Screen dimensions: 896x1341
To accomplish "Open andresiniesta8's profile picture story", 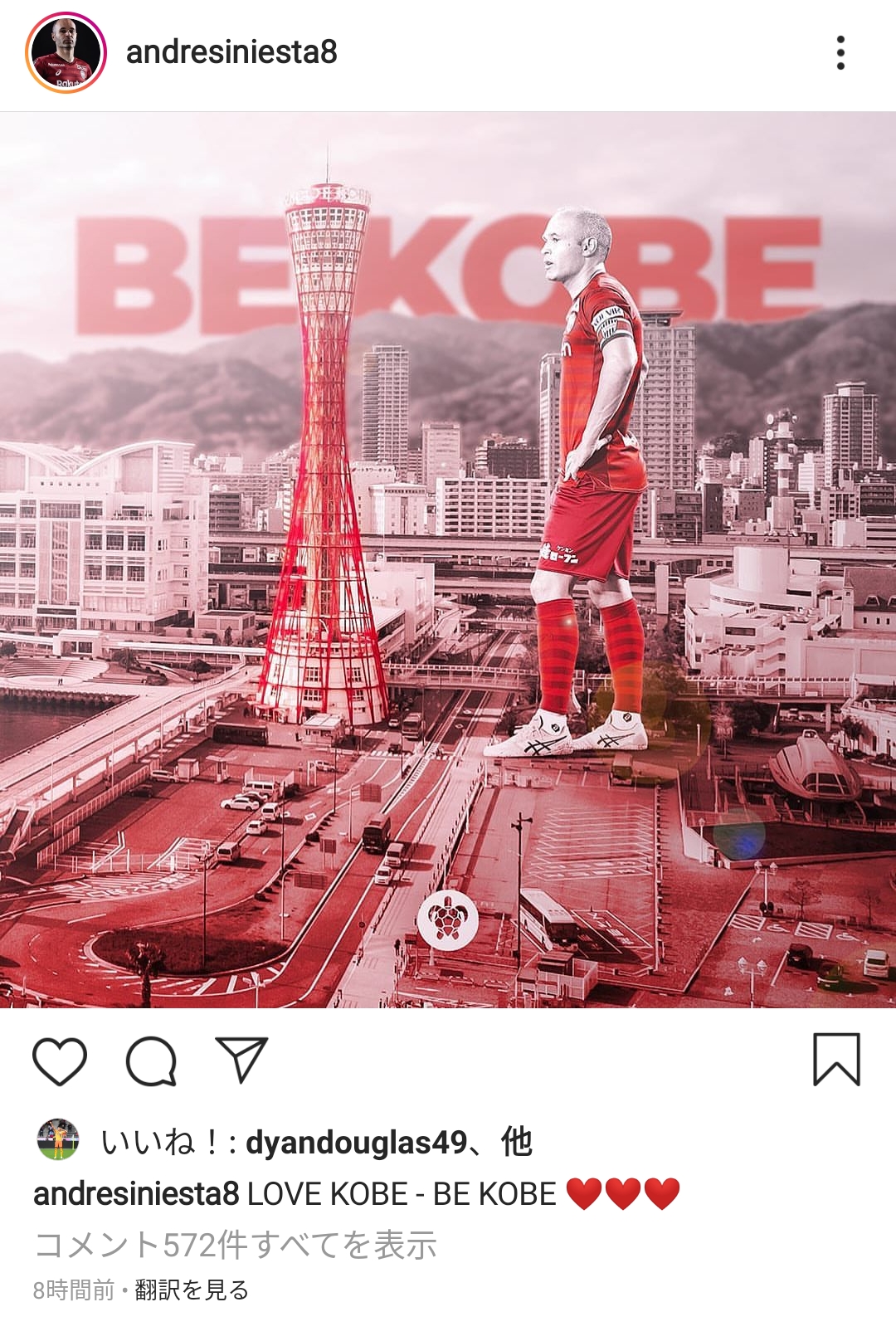I will click(x=66, y=52).
